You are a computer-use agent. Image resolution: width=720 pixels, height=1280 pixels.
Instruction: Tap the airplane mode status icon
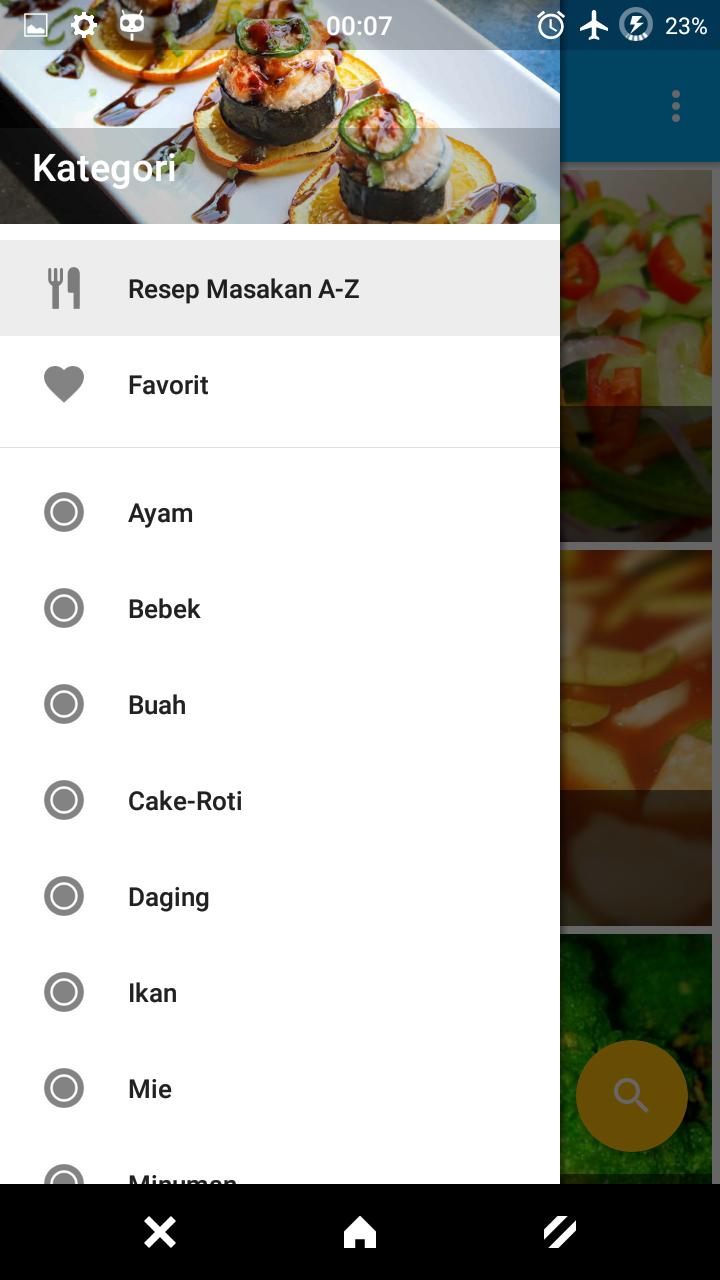point(594,26)
